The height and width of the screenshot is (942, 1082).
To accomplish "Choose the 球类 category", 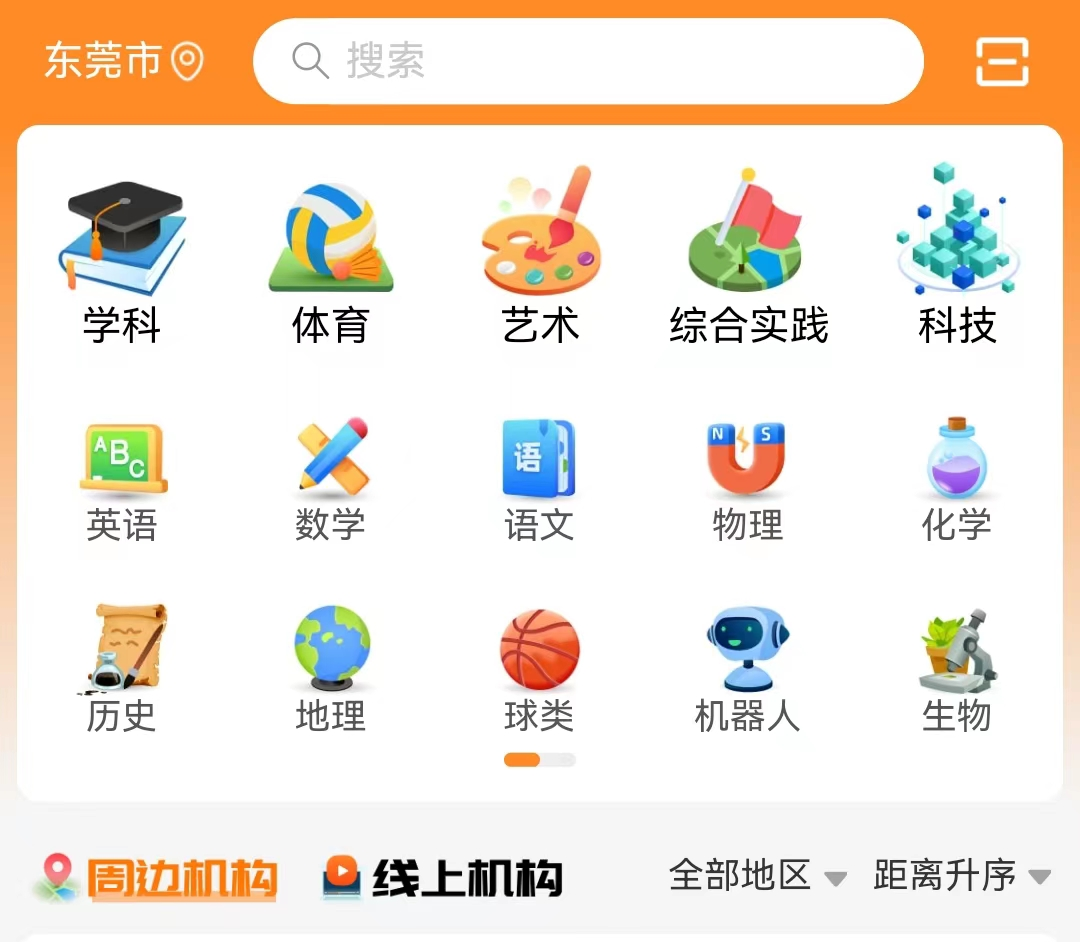I will (x=540, y=670).
